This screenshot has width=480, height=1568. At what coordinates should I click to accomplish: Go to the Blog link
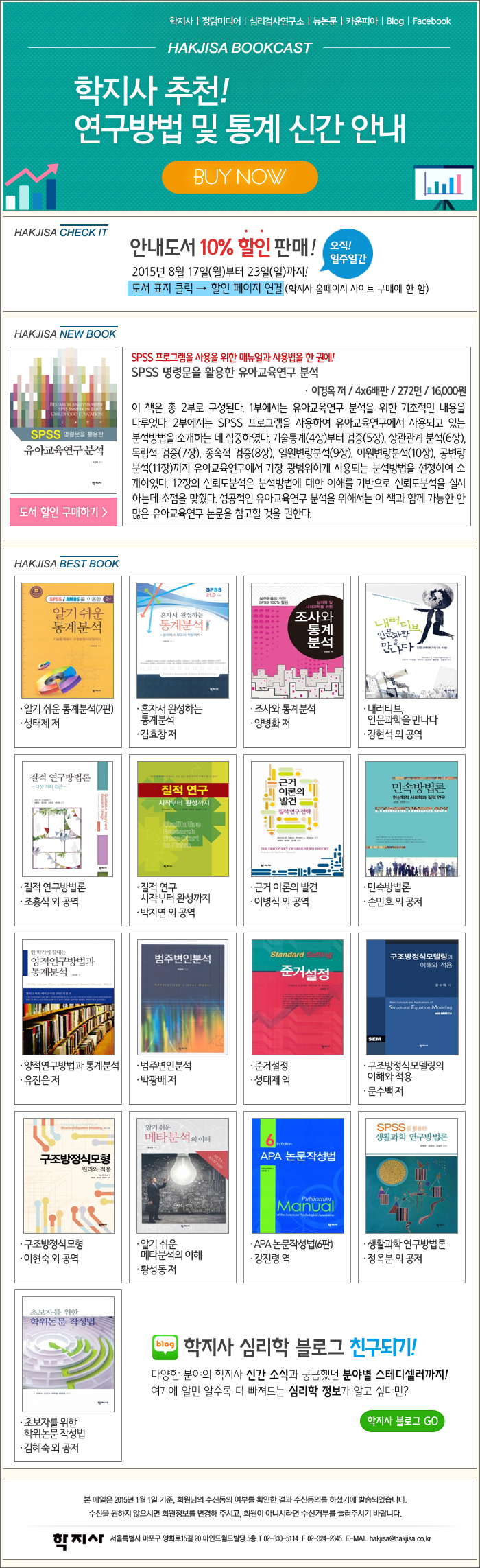tap(395, 21)
